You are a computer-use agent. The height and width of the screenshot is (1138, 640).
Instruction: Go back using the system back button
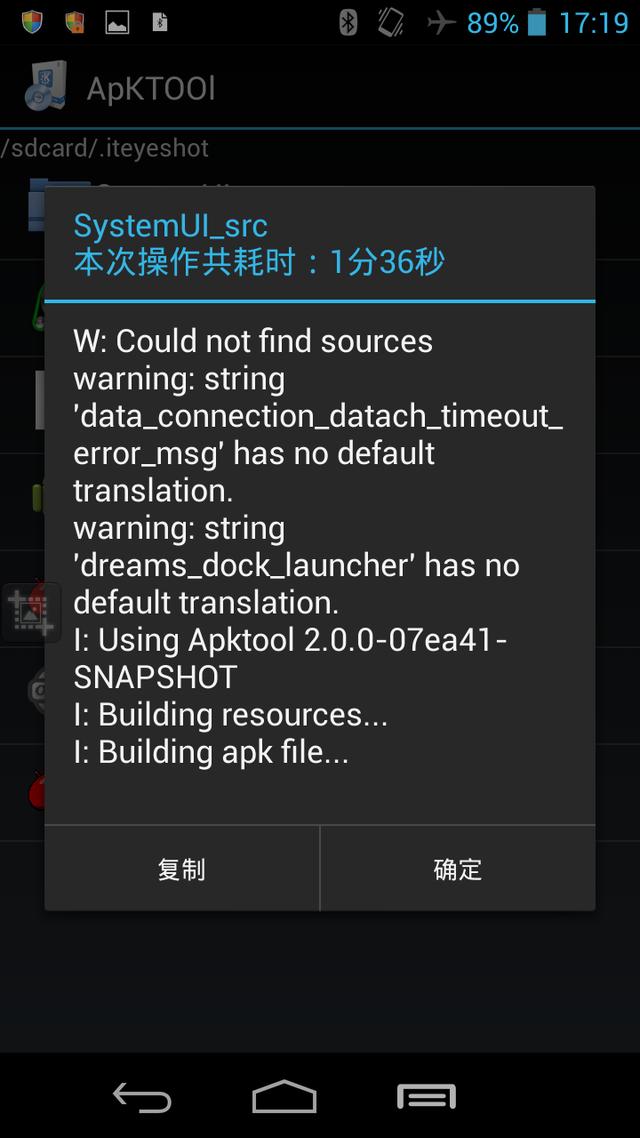click(x=142, y=1097)
